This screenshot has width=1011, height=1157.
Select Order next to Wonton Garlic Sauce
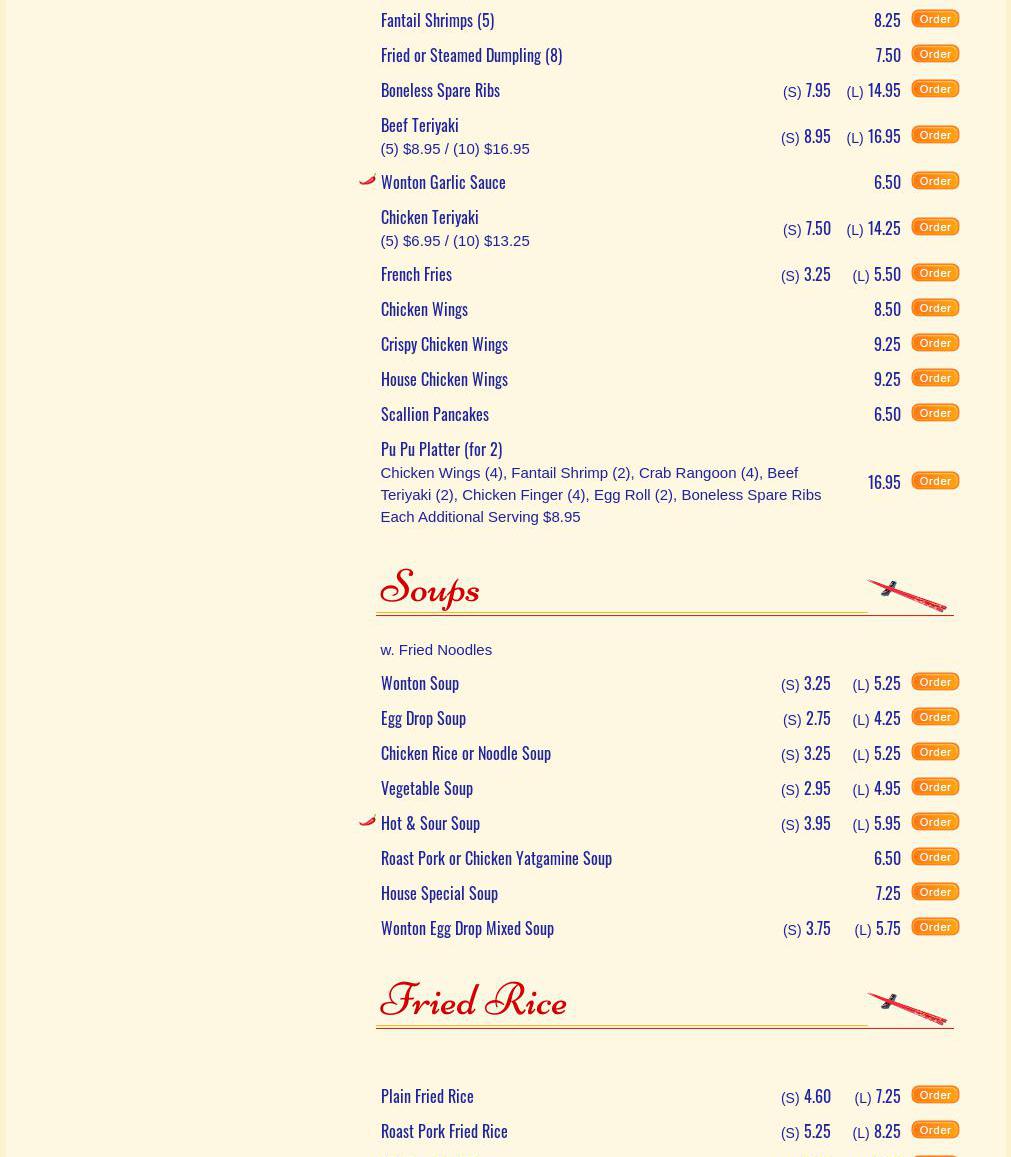(935, 181)
